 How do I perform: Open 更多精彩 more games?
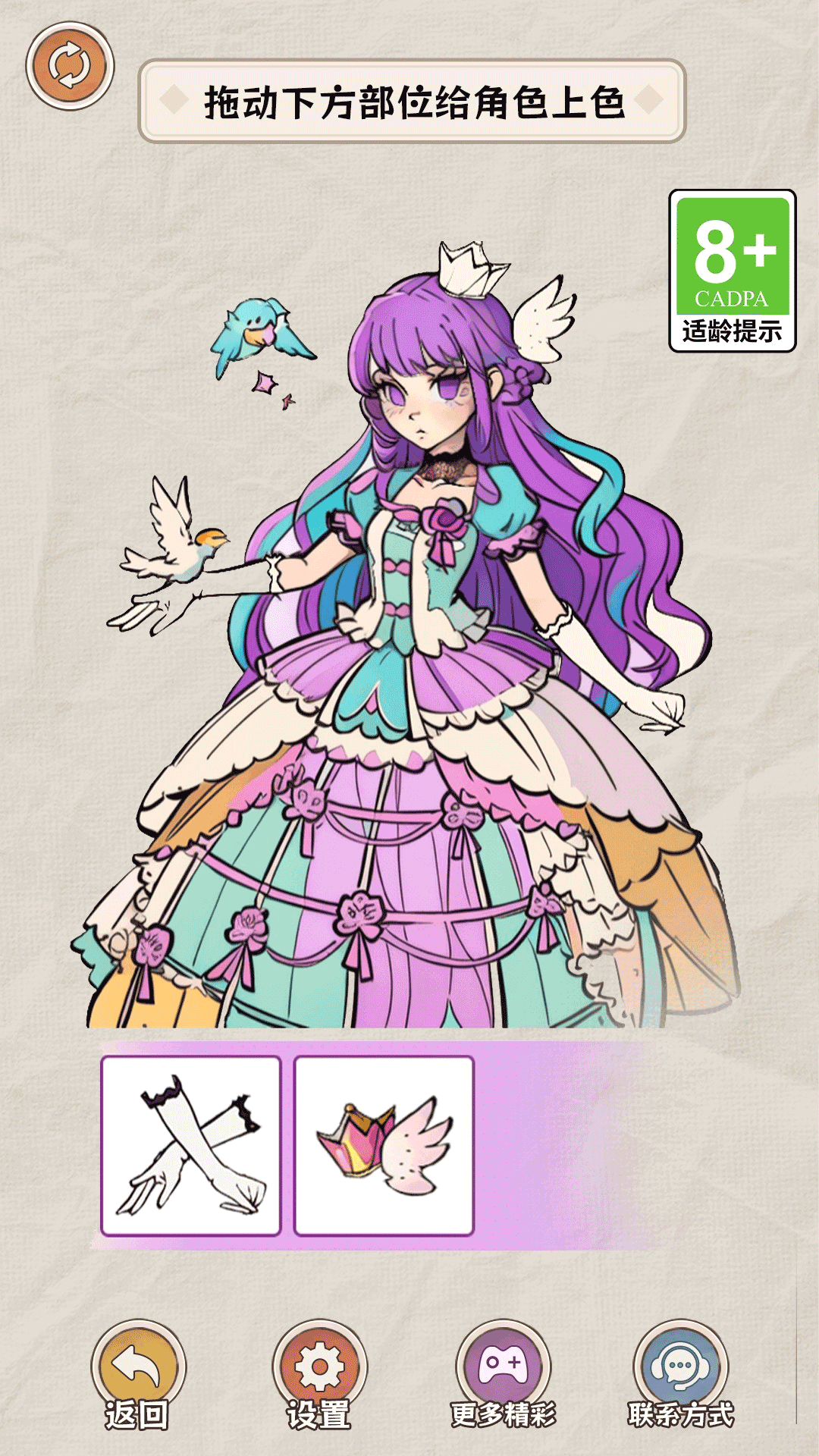point(503,1374)
